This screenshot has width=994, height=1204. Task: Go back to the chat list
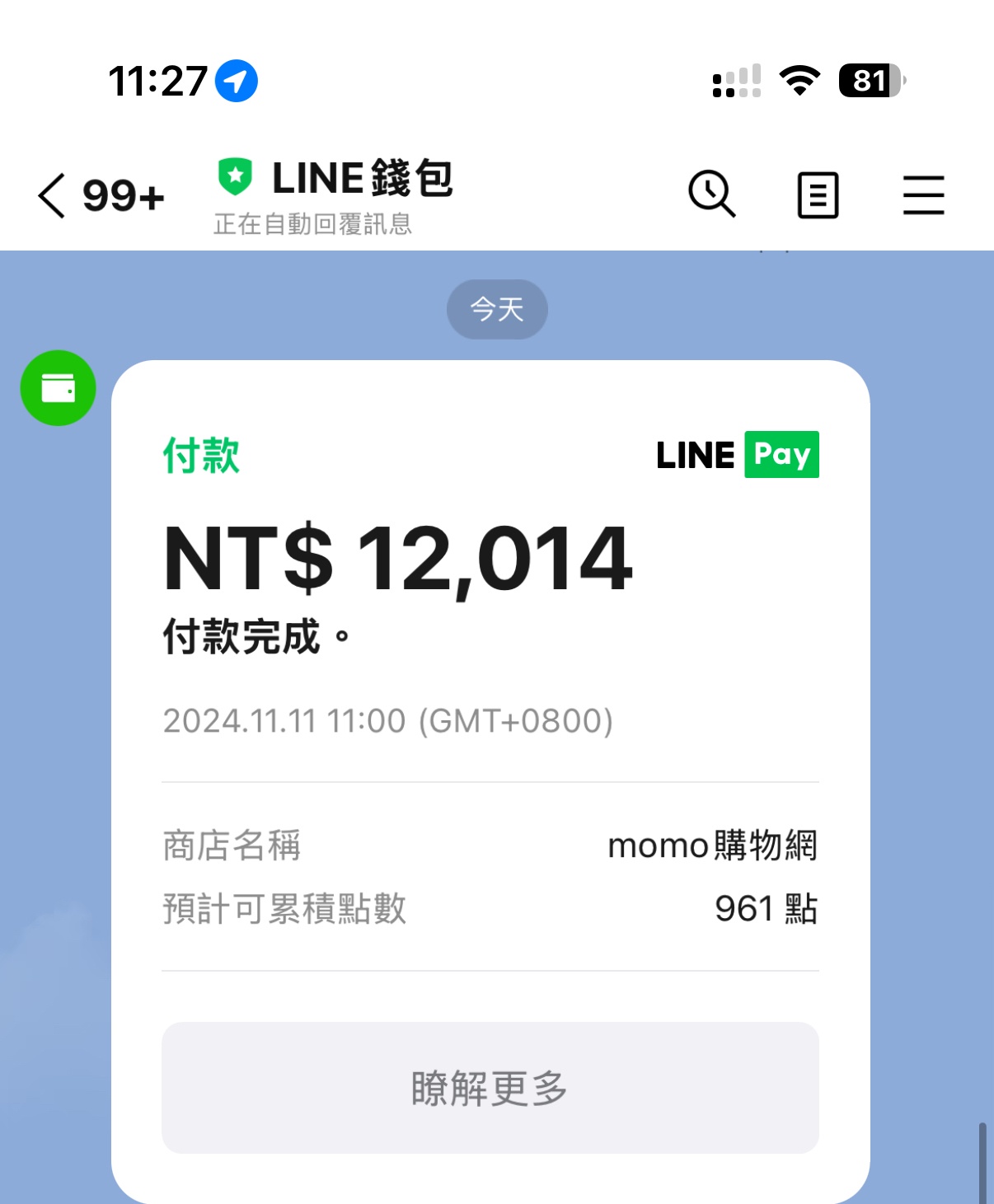coord(53,196)
